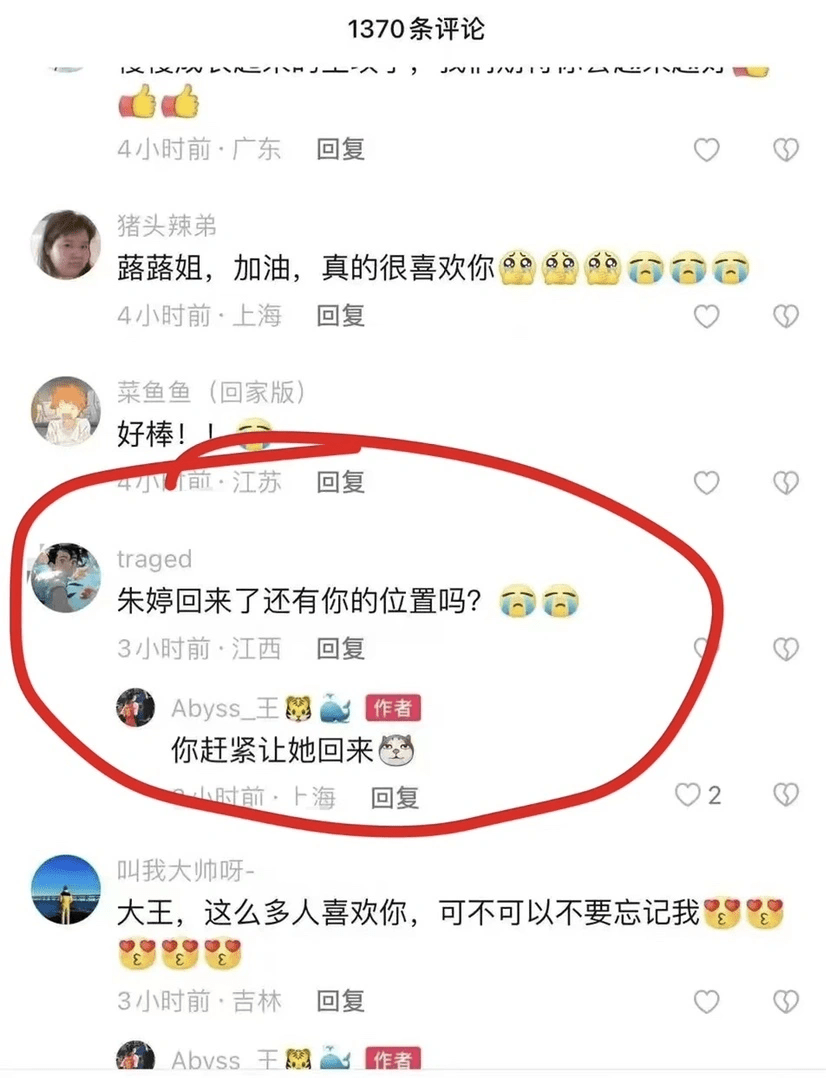Screen dimensions: 826x1078
Task: Open 猪头辣弟's profile avatar
Action: [x=64, y=245]
